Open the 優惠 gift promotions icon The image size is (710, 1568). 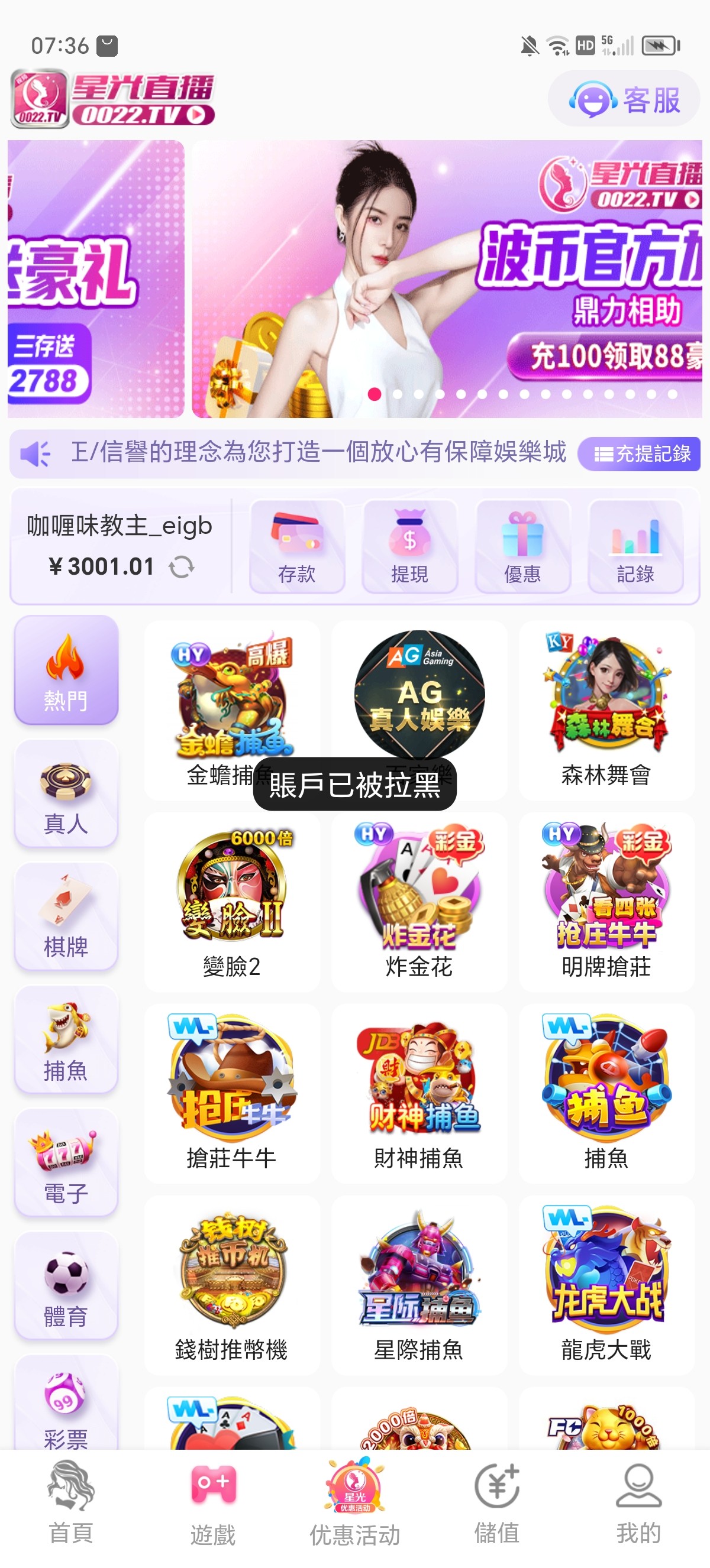(x=524, y=546)
